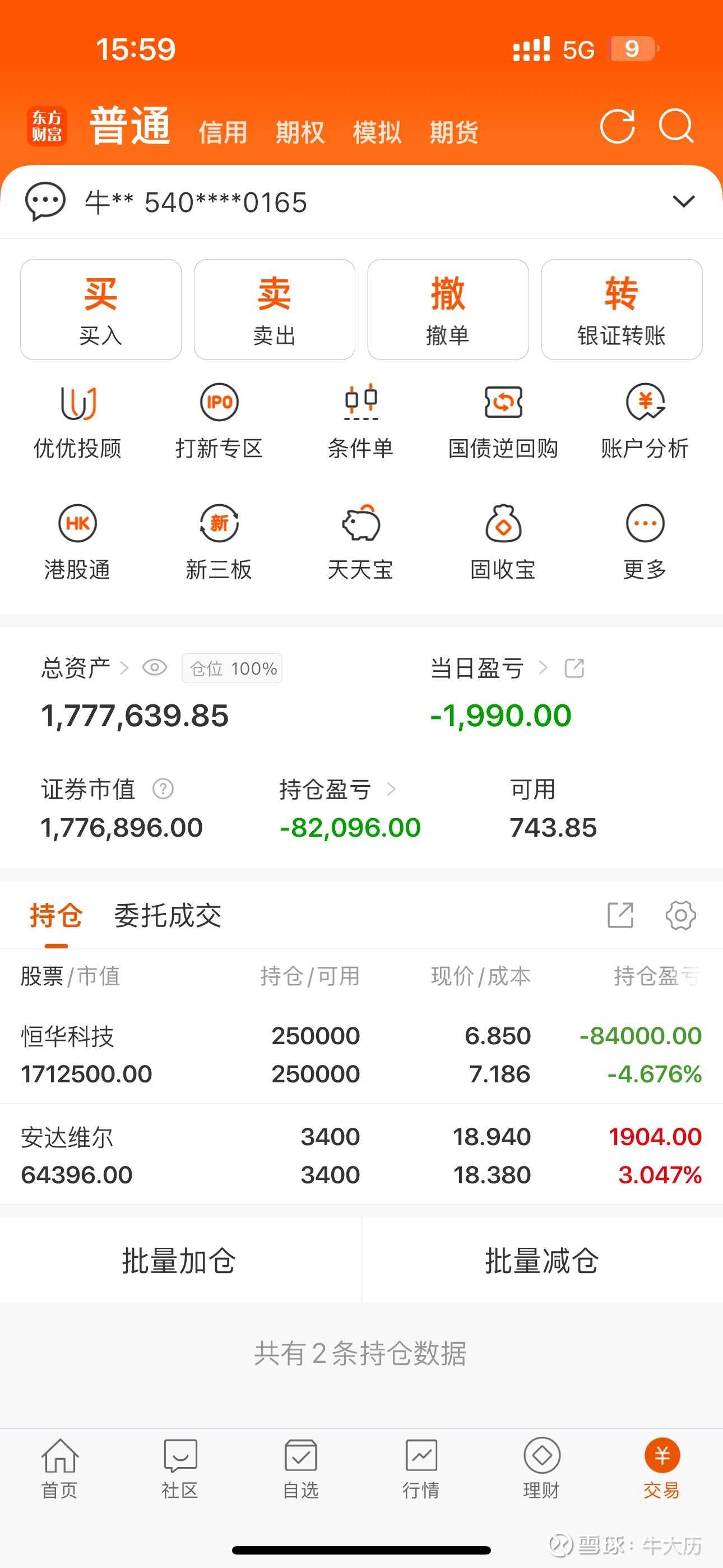Tap the 买入 buy button
This screenshot has width=723, height=1568.
(x=101, y=310)
